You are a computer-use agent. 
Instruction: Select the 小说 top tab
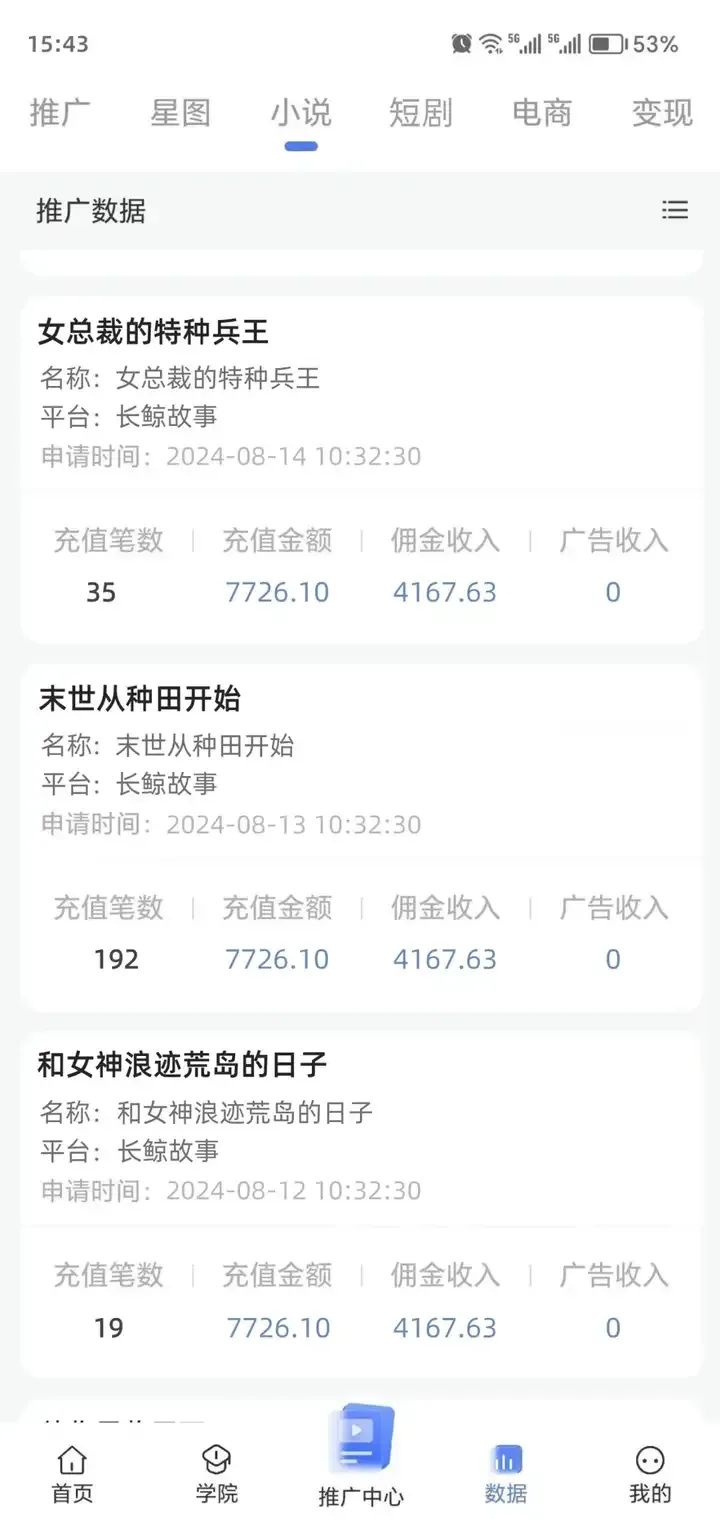[x=301, y=113]
